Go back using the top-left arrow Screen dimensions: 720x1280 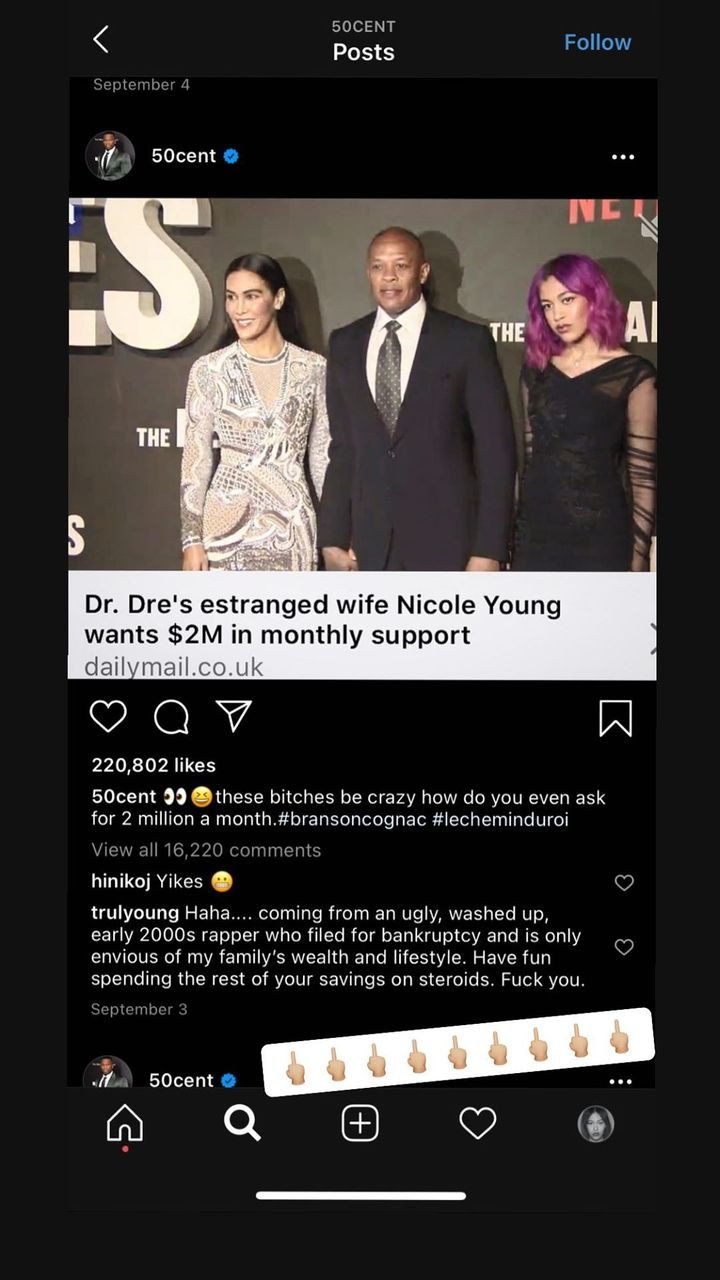(100, 39)
